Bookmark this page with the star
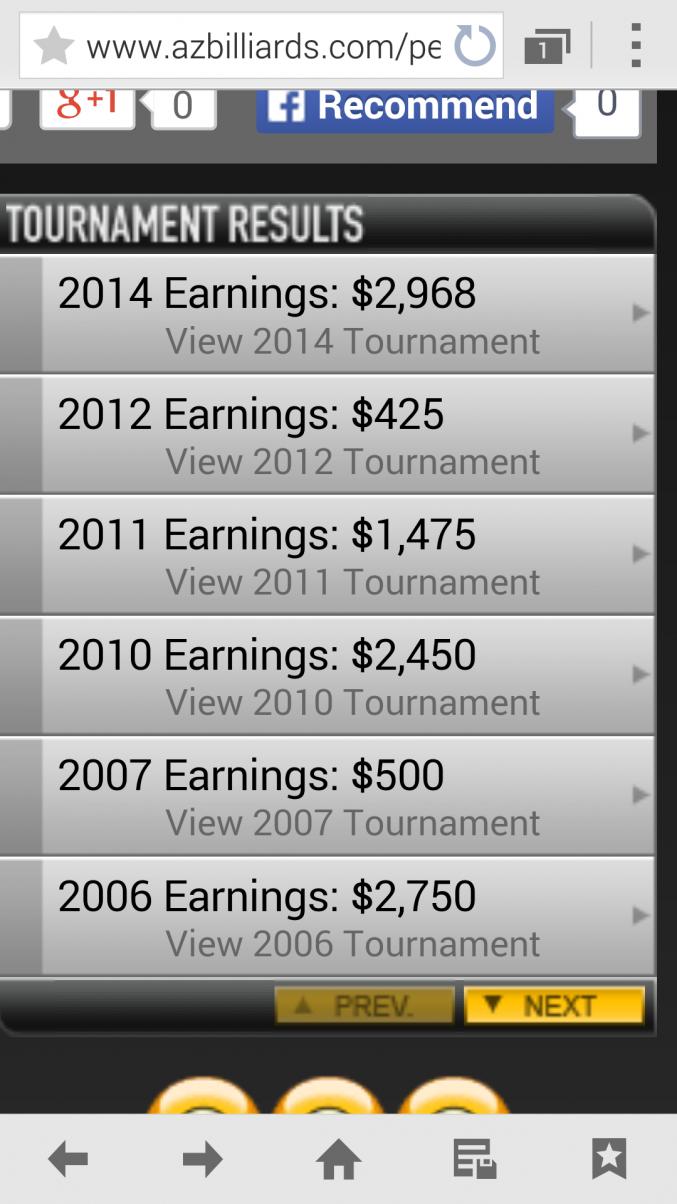The height and width of the screenshot is (1204, 677). (53, 47)
